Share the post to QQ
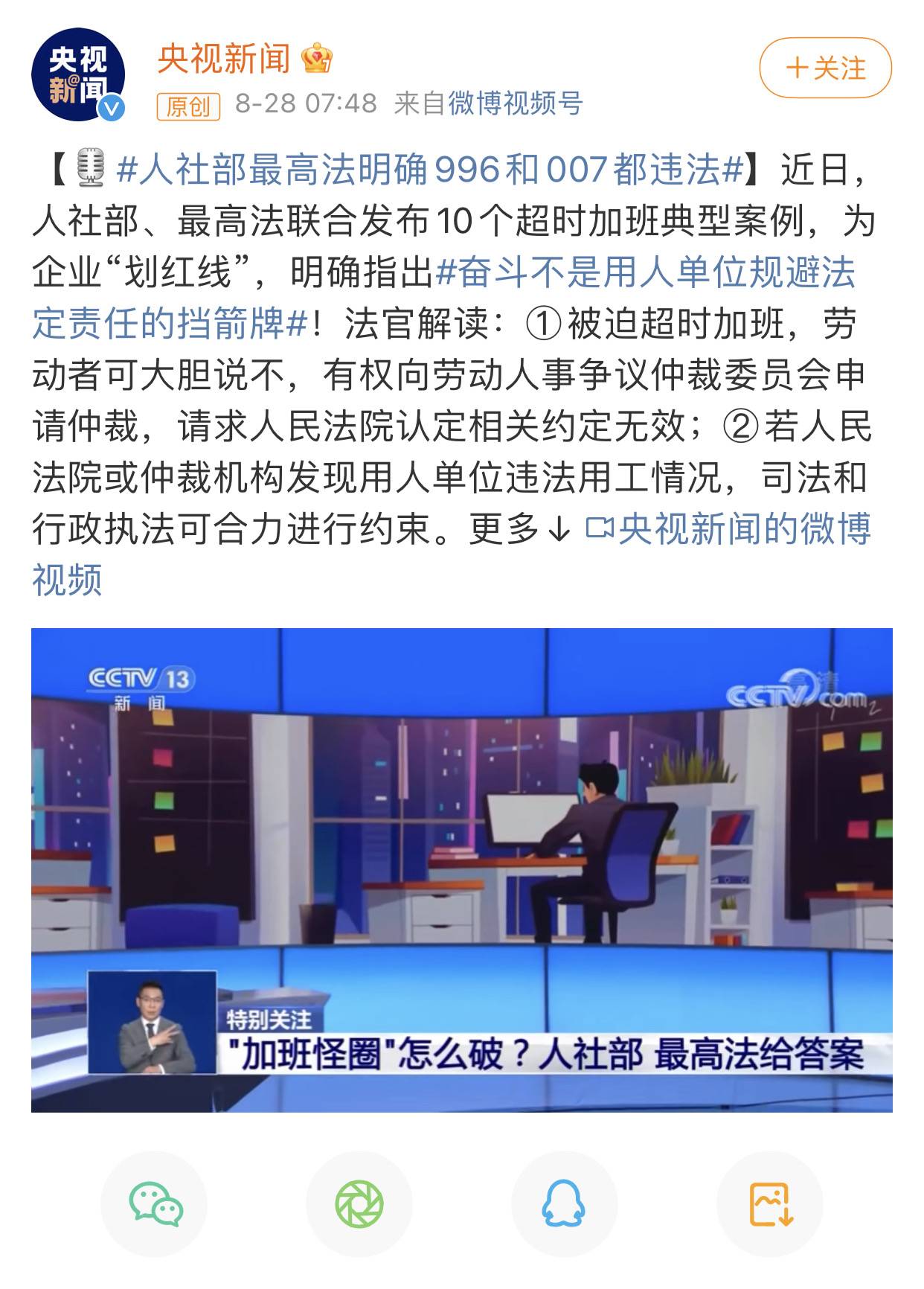 tap(564, 1204)
